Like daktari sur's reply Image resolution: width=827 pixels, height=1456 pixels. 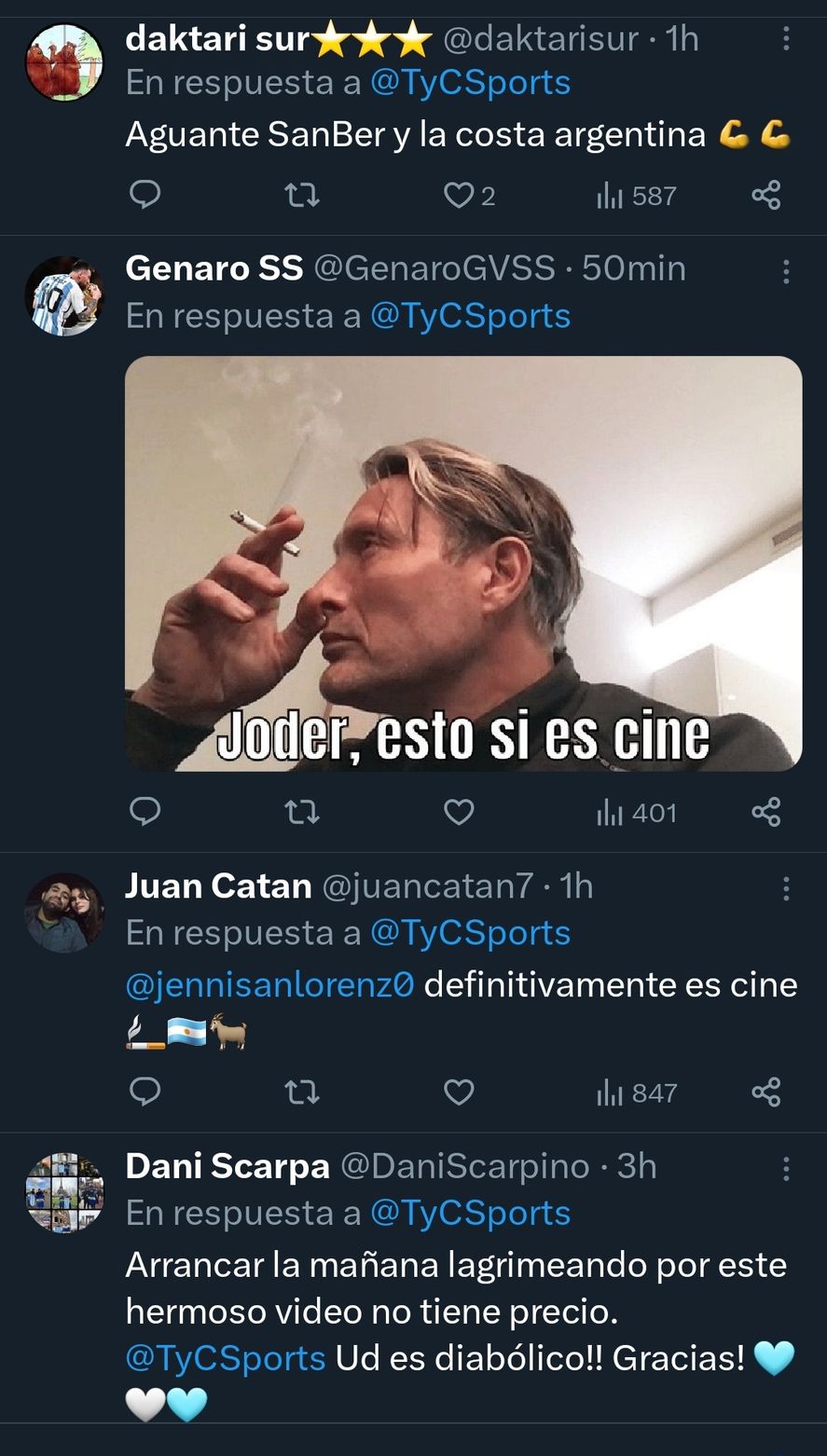click(459, 196)
